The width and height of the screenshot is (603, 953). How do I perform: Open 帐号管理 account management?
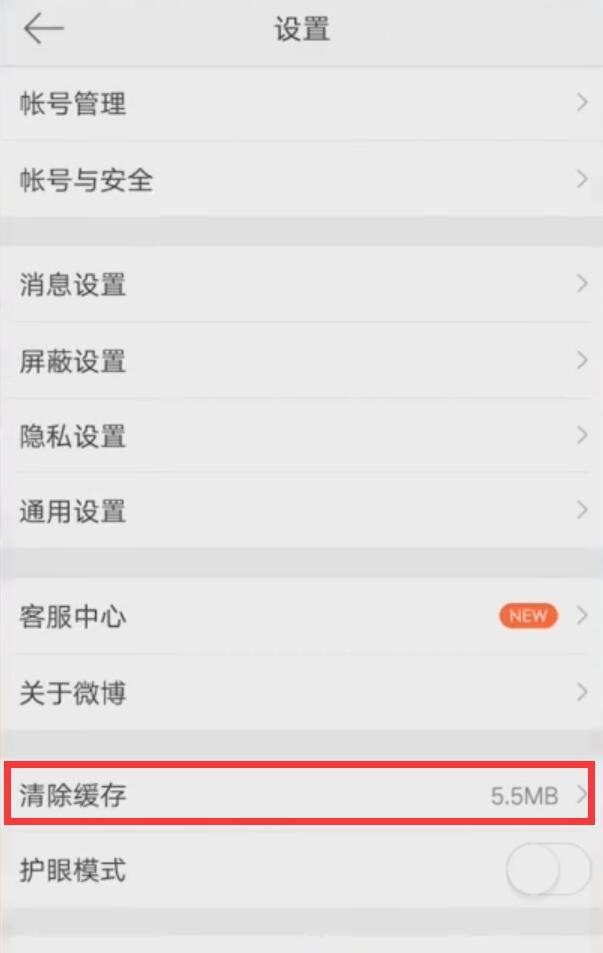point(300,103)
